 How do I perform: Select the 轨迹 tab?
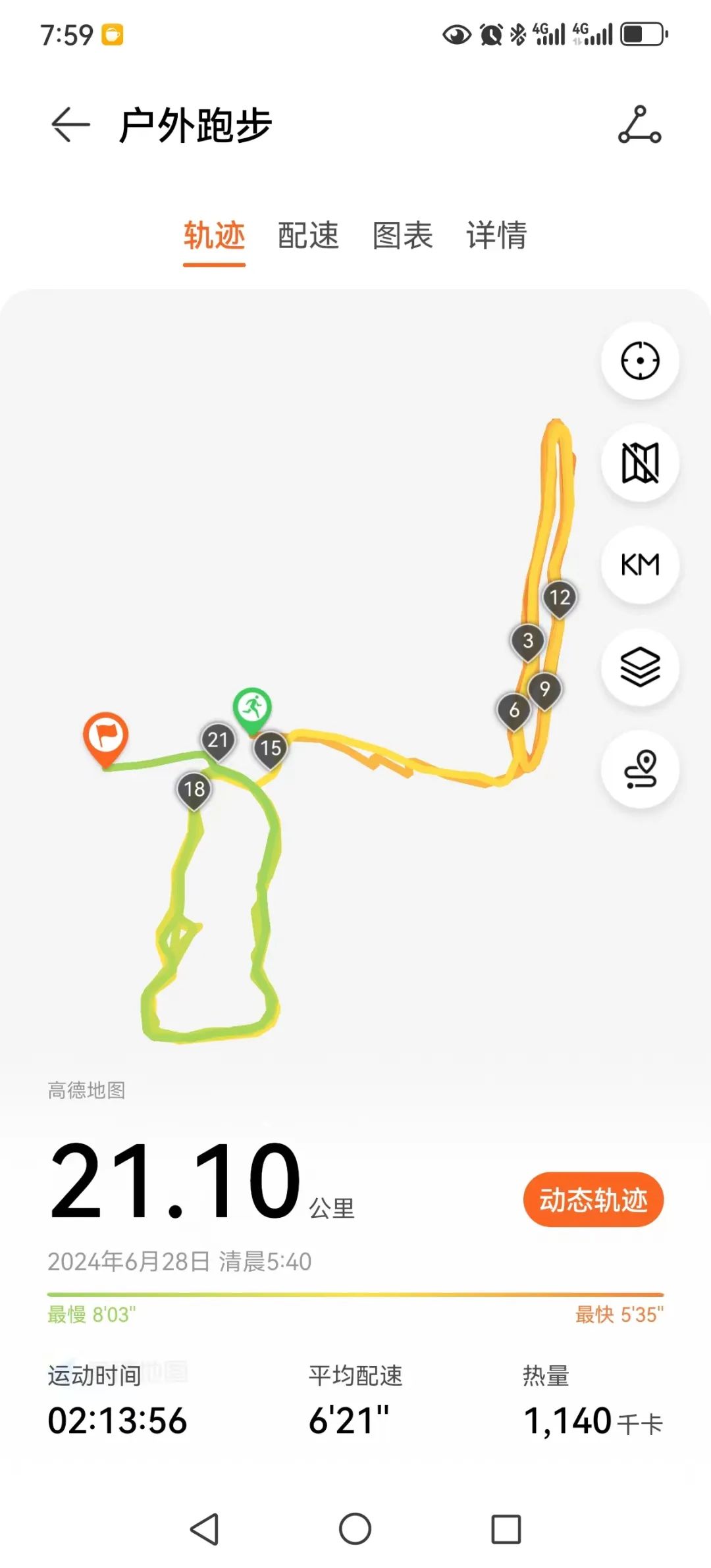coord(214,235)
